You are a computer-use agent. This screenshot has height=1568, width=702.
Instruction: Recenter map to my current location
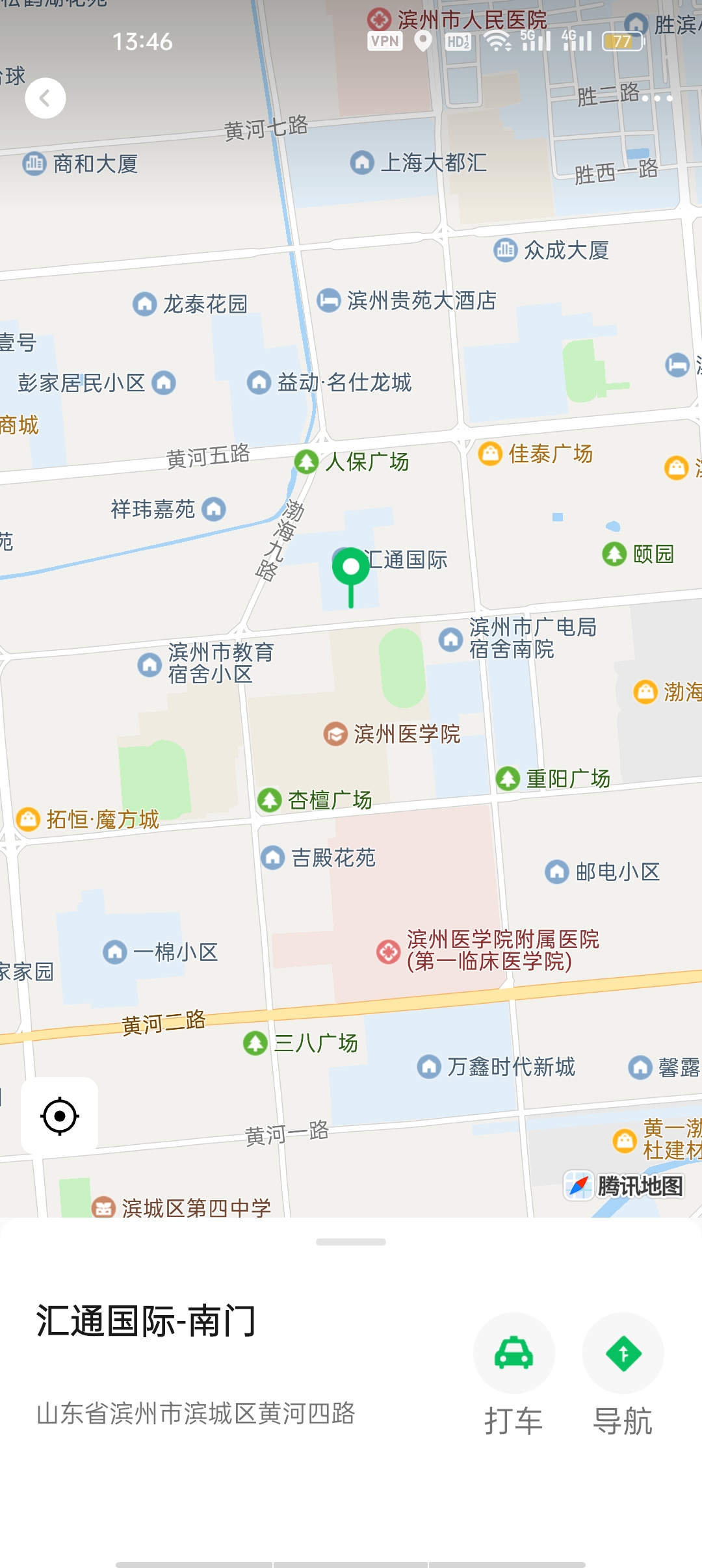tap(60, 1116)
